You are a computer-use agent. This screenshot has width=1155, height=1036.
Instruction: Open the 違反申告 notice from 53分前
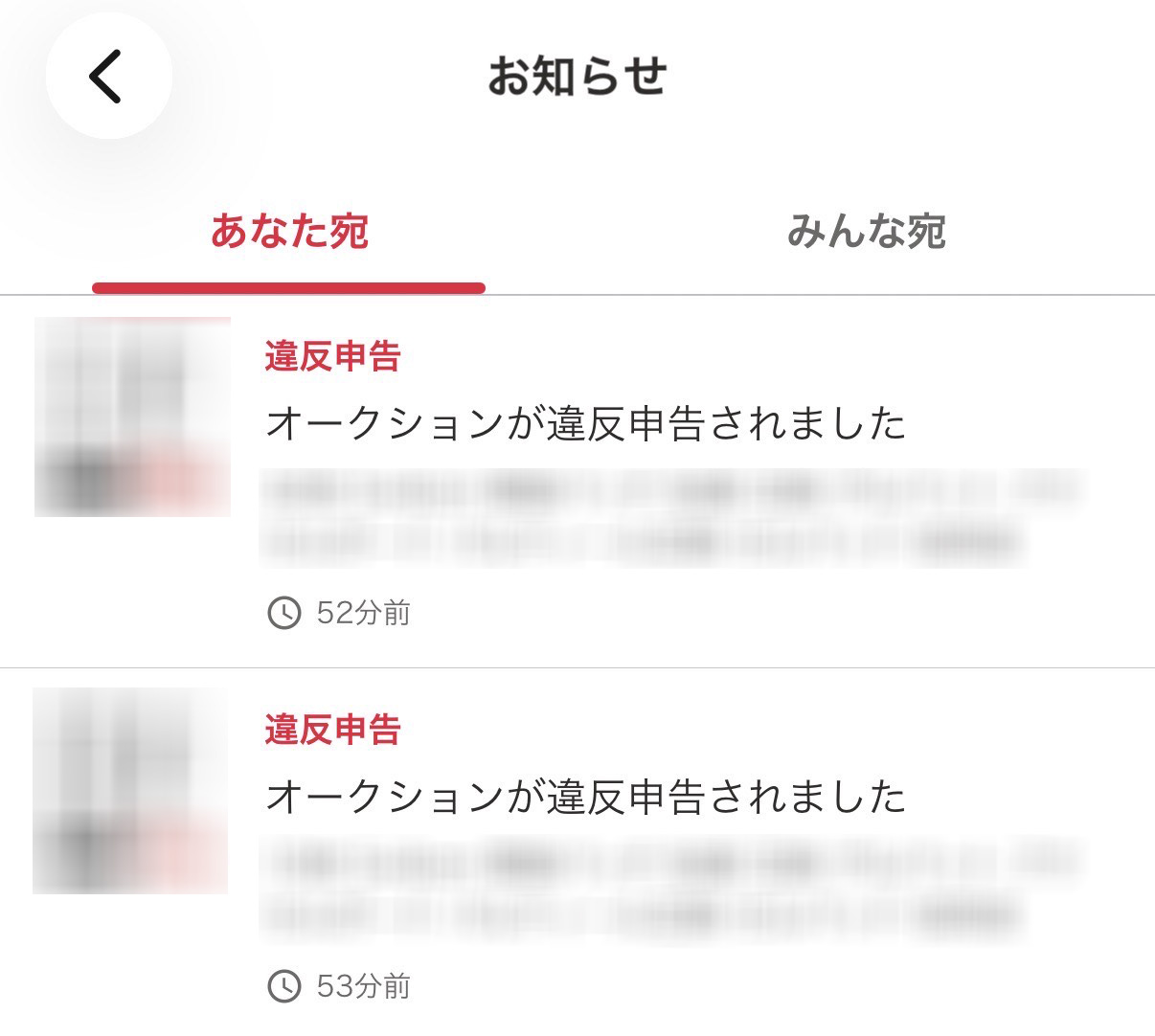tap(584, 797)
